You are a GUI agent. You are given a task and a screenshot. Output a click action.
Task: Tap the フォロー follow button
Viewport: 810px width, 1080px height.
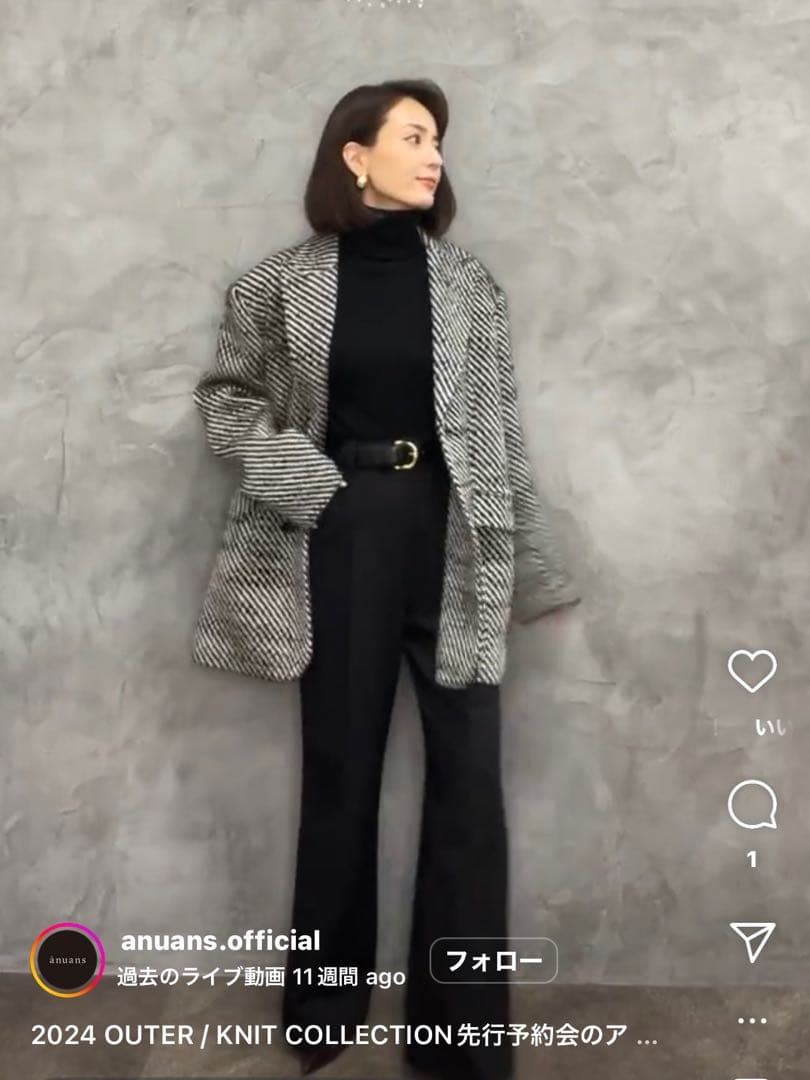click(x=493, y=962)
